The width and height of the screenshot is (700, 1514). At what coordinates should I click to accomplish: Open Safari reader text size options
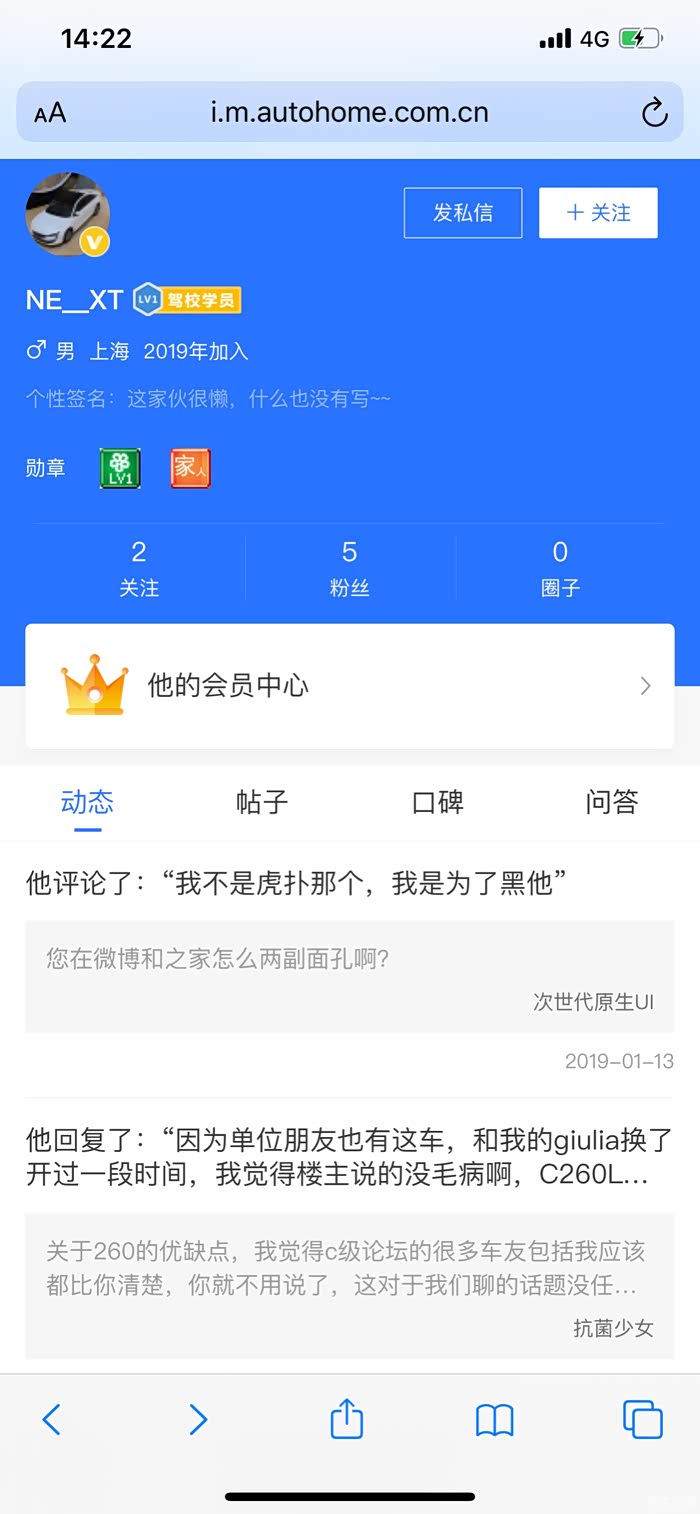[50, 113]
